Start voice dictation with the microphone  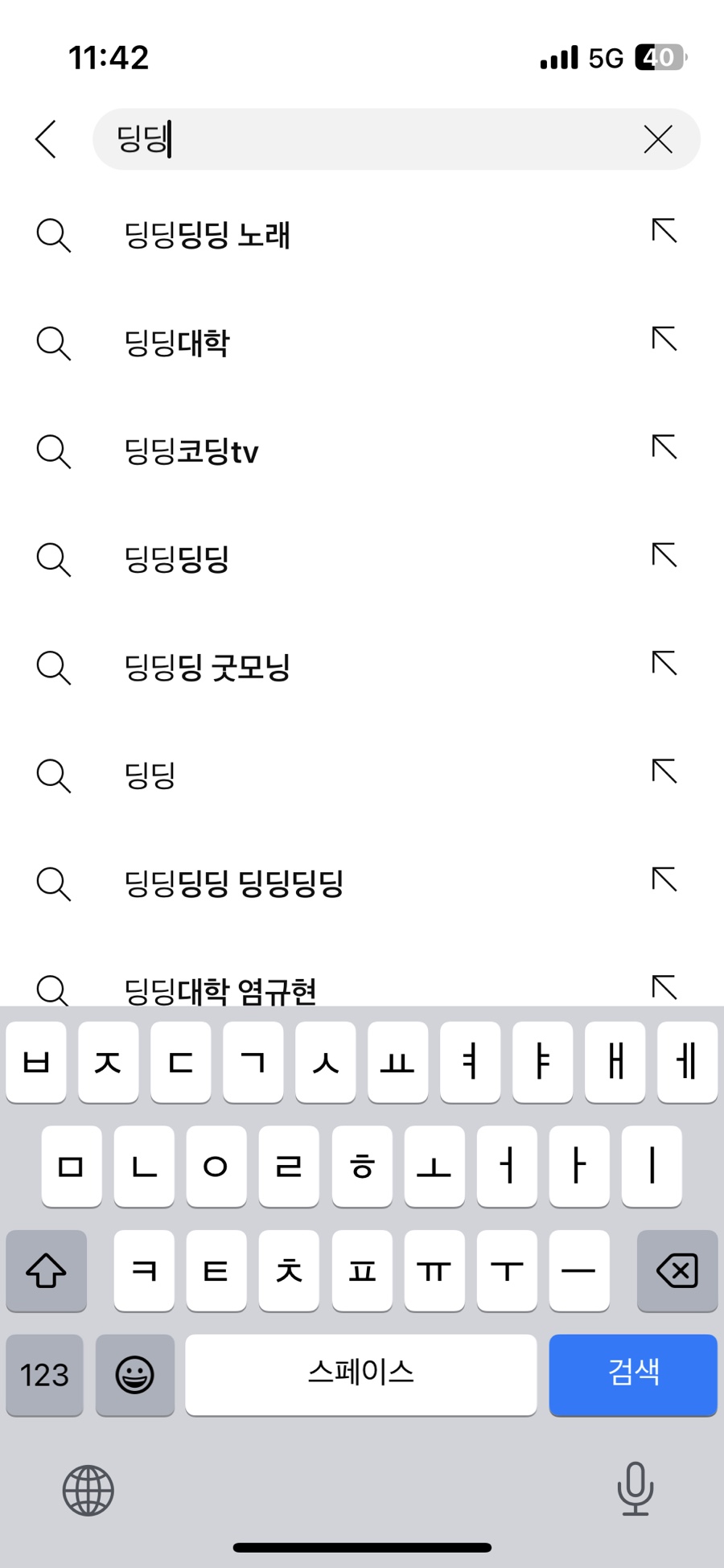[x=635, y=1488]
